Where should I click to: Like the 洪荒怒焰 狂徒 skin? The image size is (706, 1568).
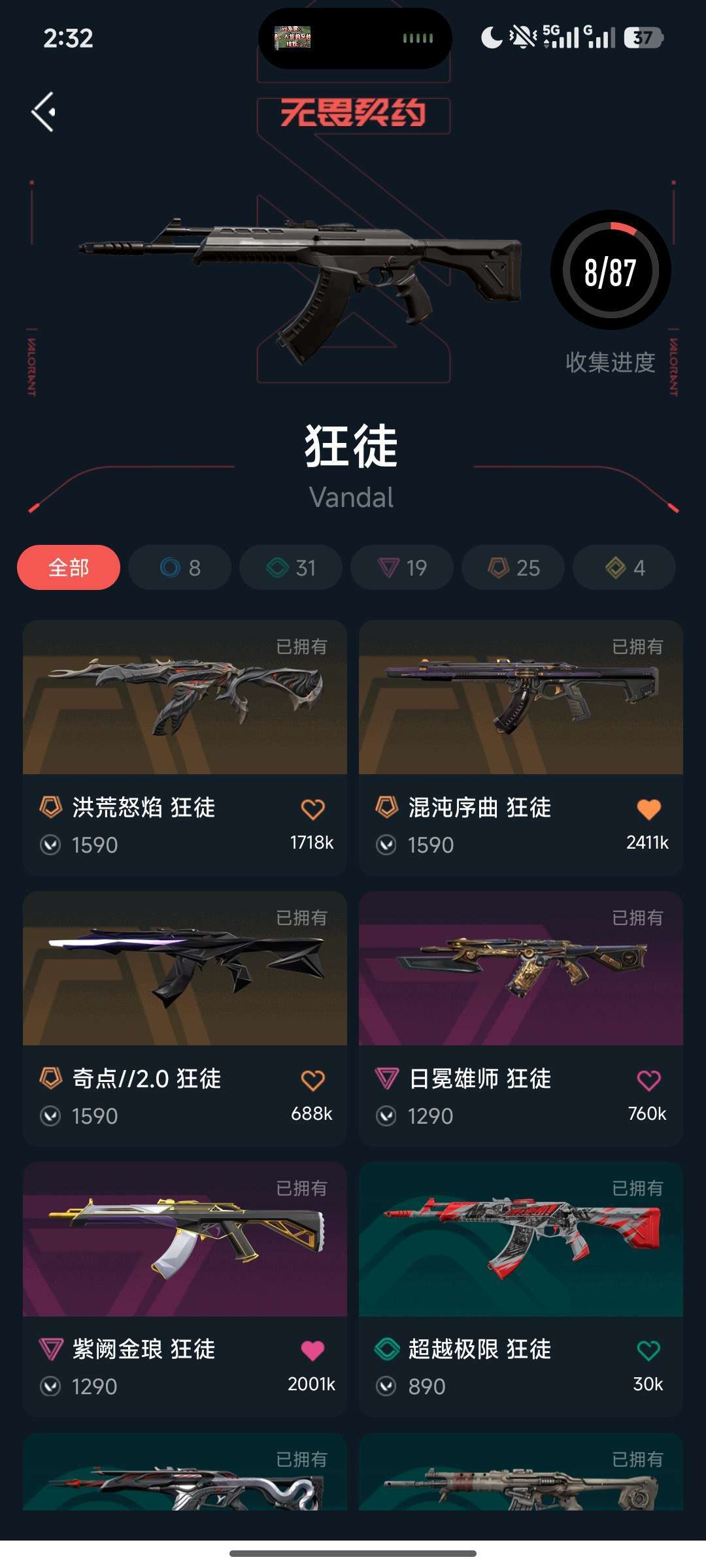pos(312,809)
